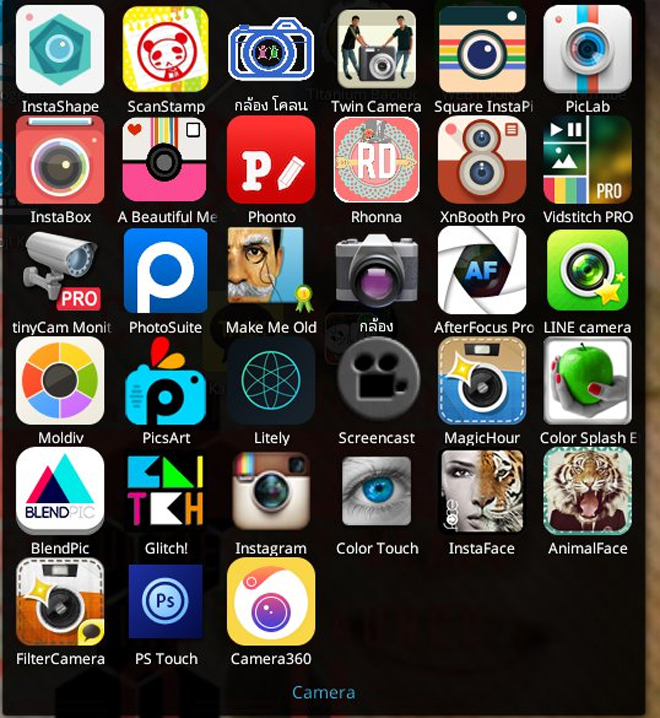
Task: Open Instagram
Action: point(271,491)
